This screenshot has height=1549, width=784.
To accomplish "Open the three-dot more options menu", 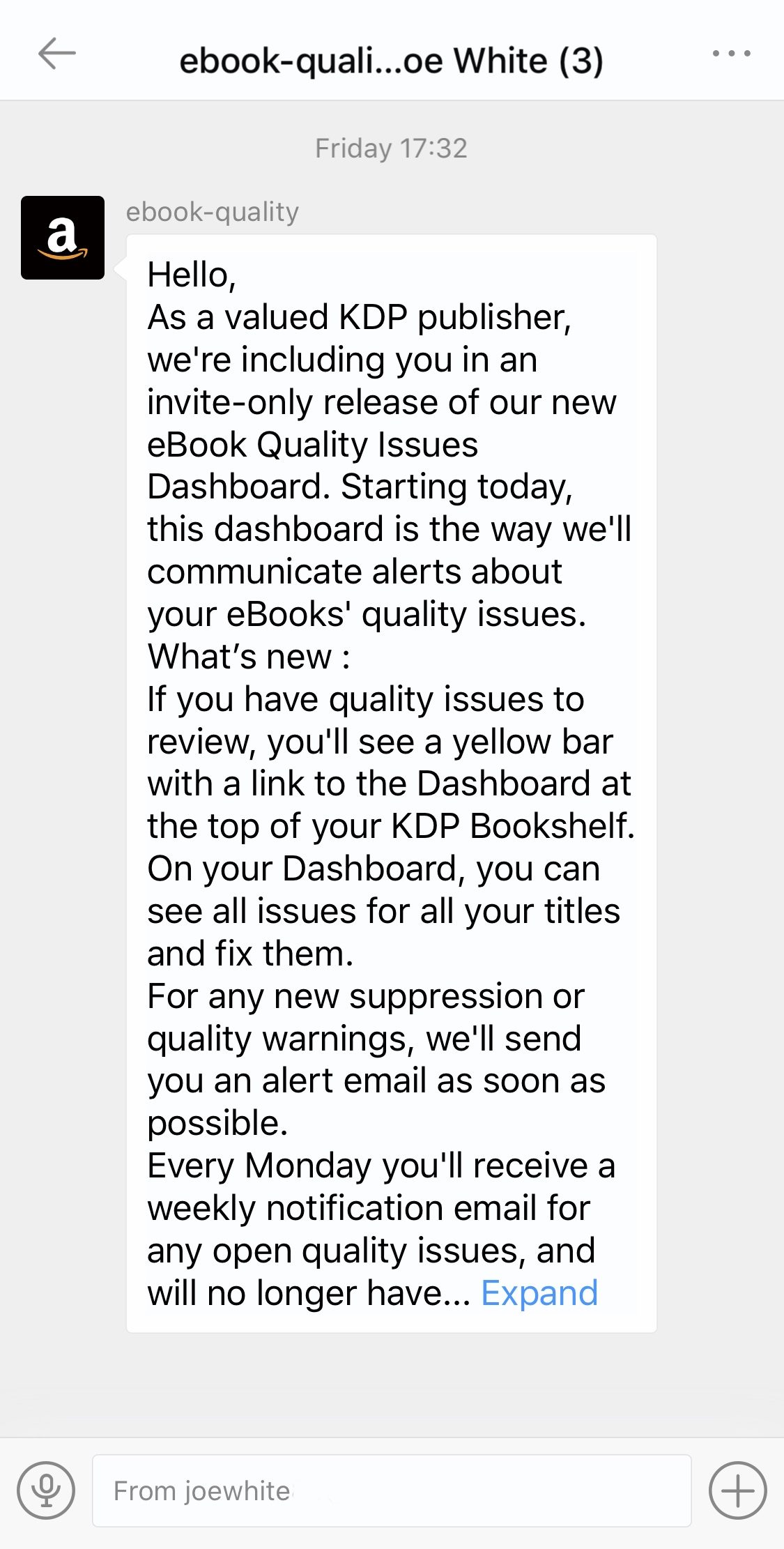I will tap(731, 53).
